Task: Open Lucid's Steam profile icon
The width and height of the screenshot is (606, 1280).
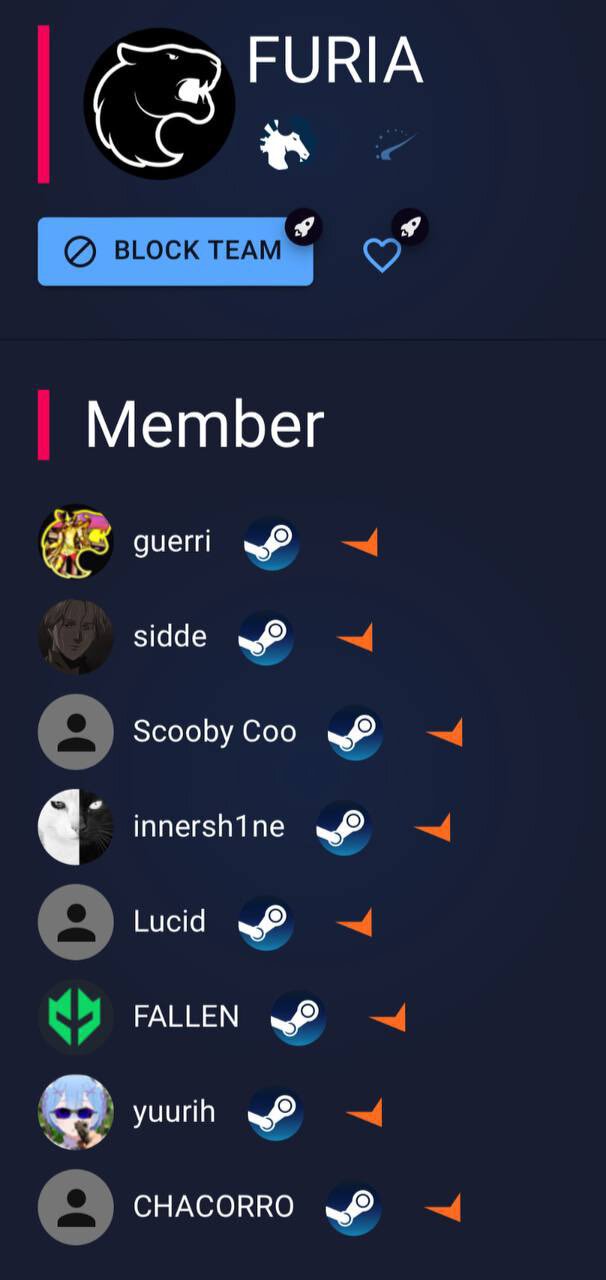Action: click(266, 923)
